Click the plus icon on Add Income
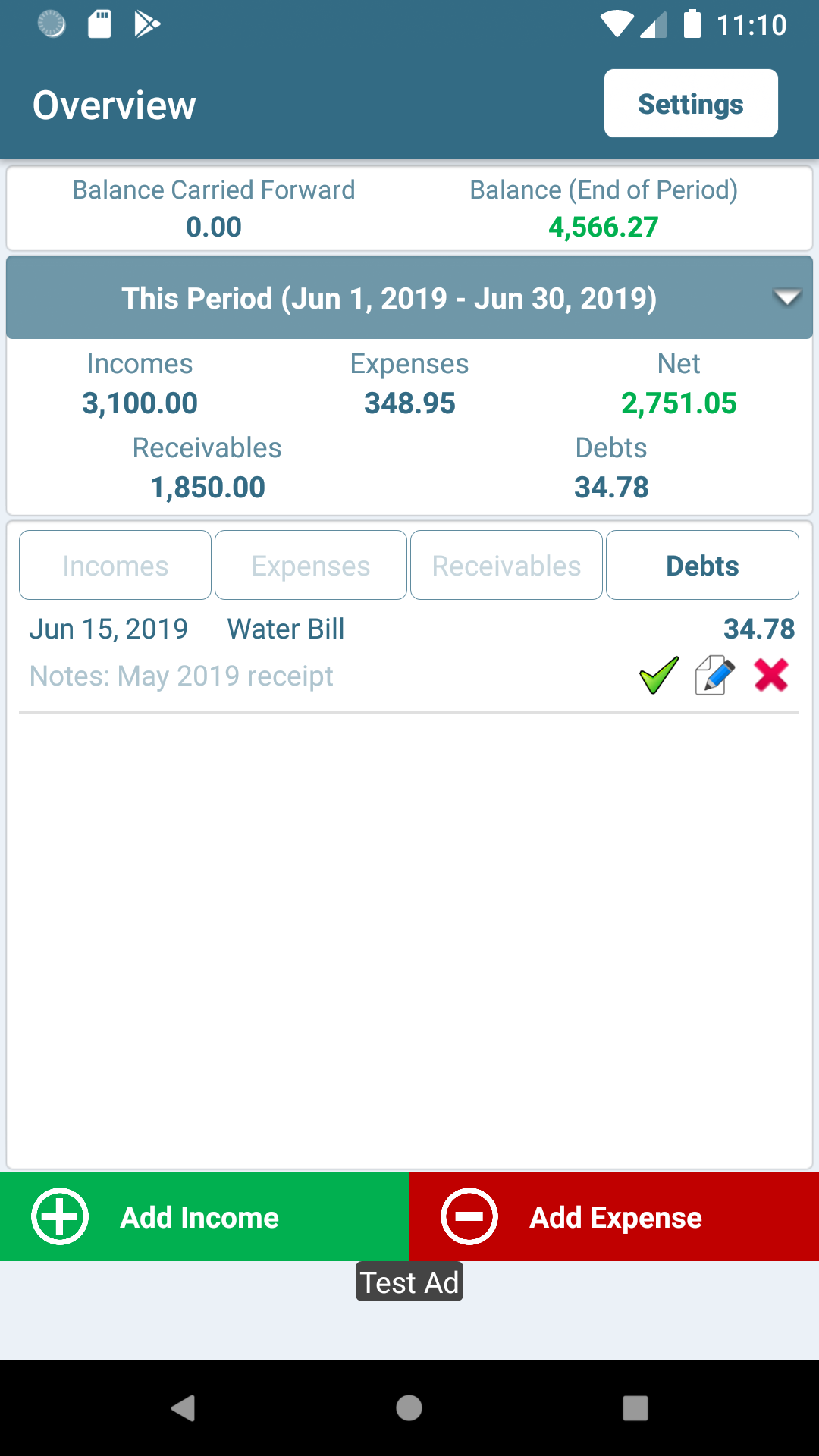The height and width of the screenshot is (1456, 819). tap(59, 1216)
